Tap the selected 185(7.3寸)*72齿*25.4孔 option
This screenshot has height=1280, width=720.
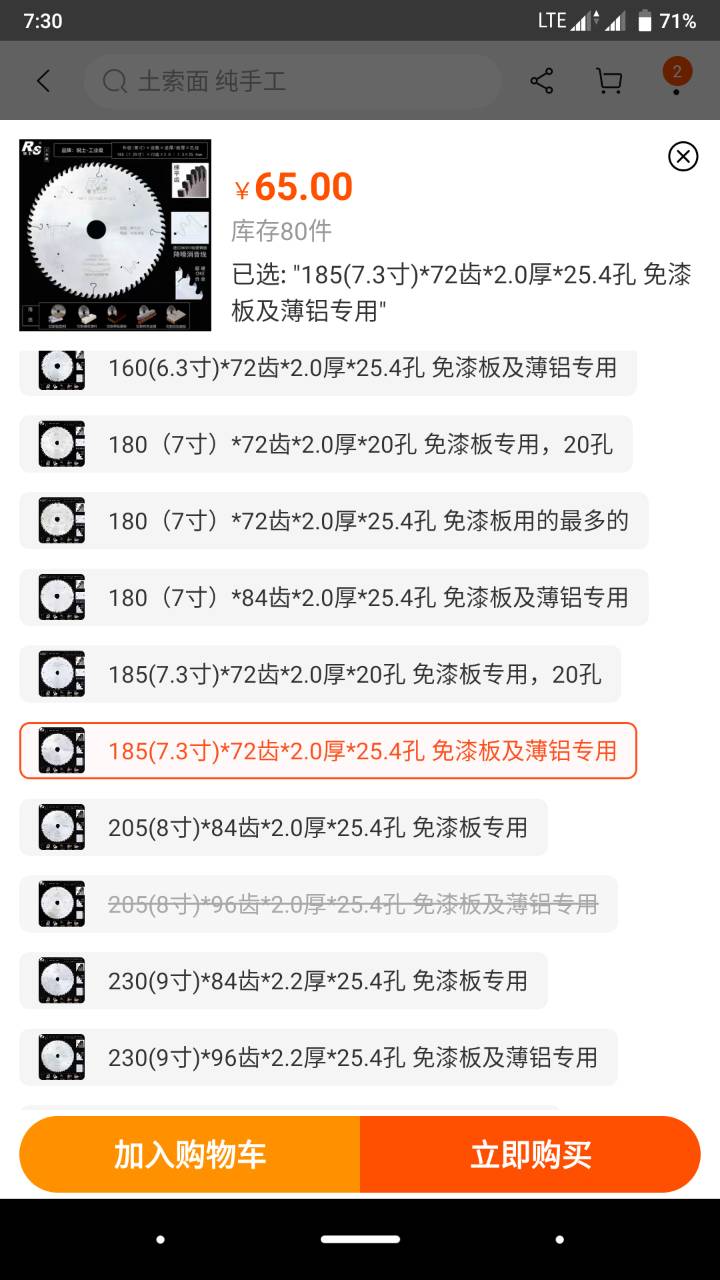coord(328,751)
